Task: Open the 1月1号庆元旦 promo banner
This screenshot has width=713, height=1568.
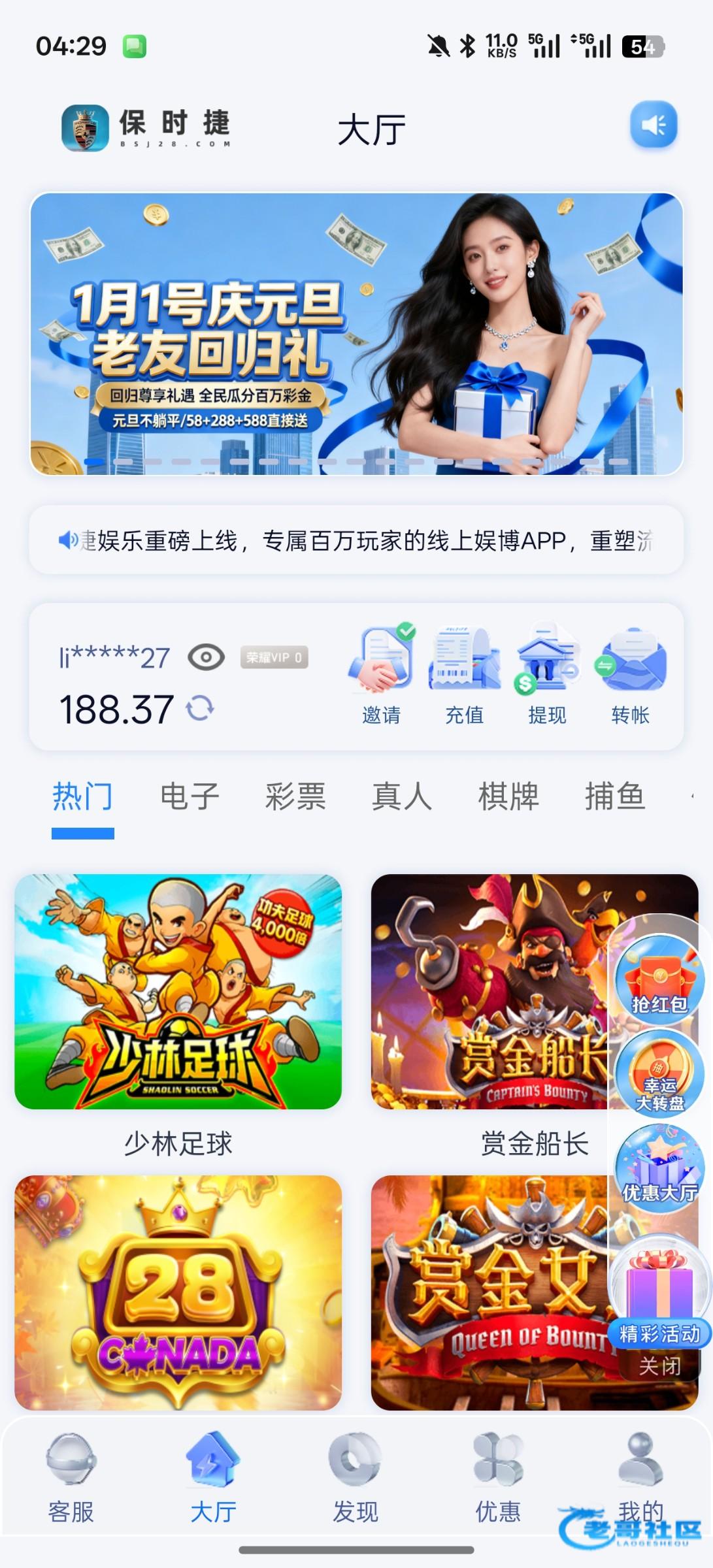Action: [x=356, y=334]
